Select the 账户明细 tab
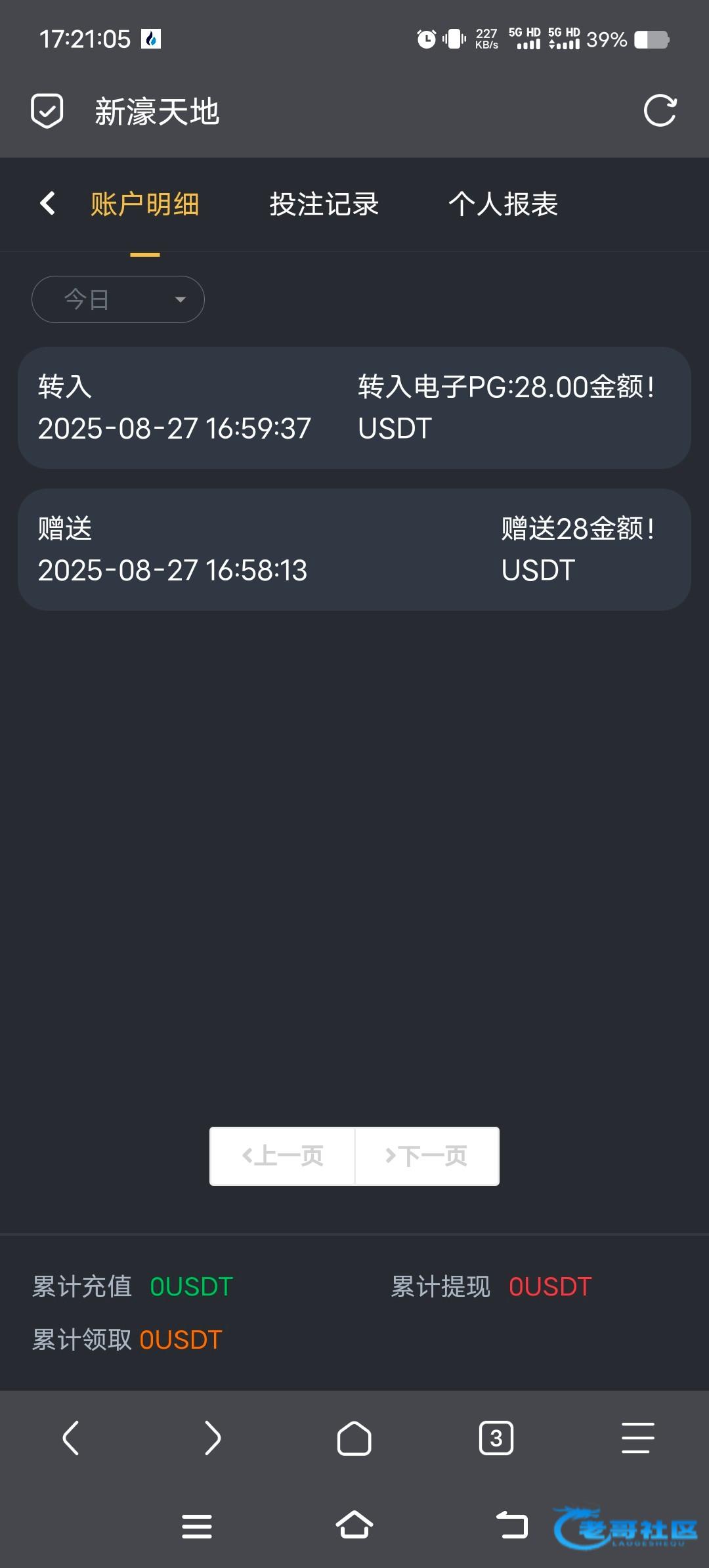 [144, 204]
